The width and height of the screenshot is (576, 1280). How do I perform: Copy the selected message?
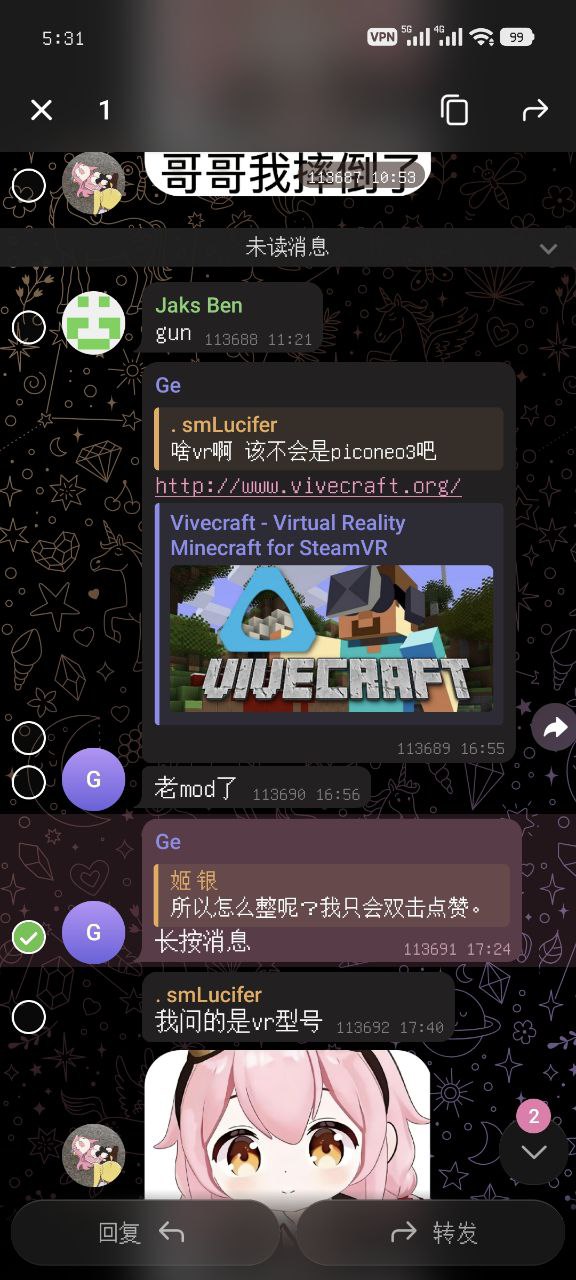coord(454,110)
